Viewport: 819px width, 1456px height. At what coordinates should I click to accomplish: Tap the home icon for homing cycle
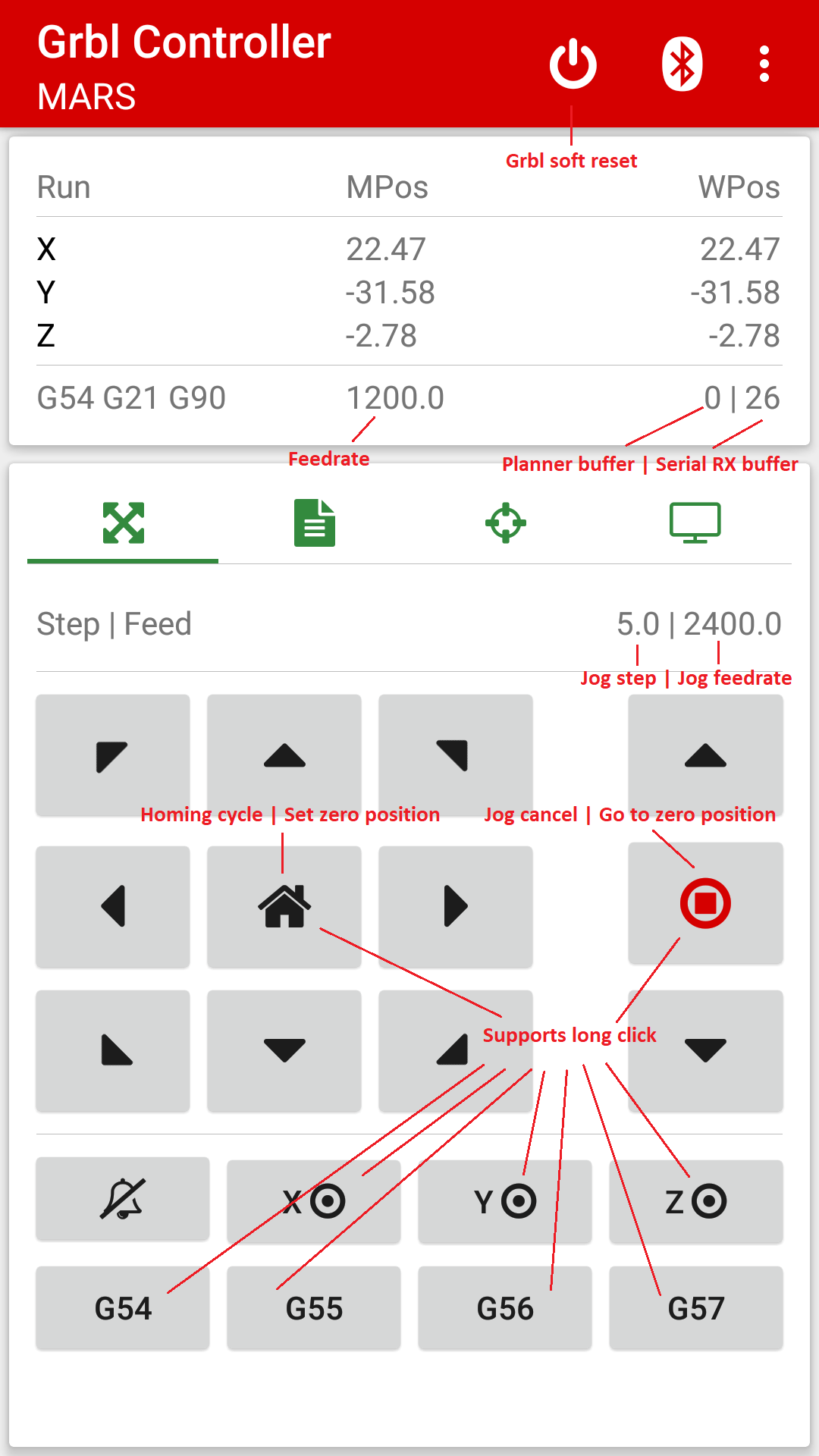(x=284, y=906)
